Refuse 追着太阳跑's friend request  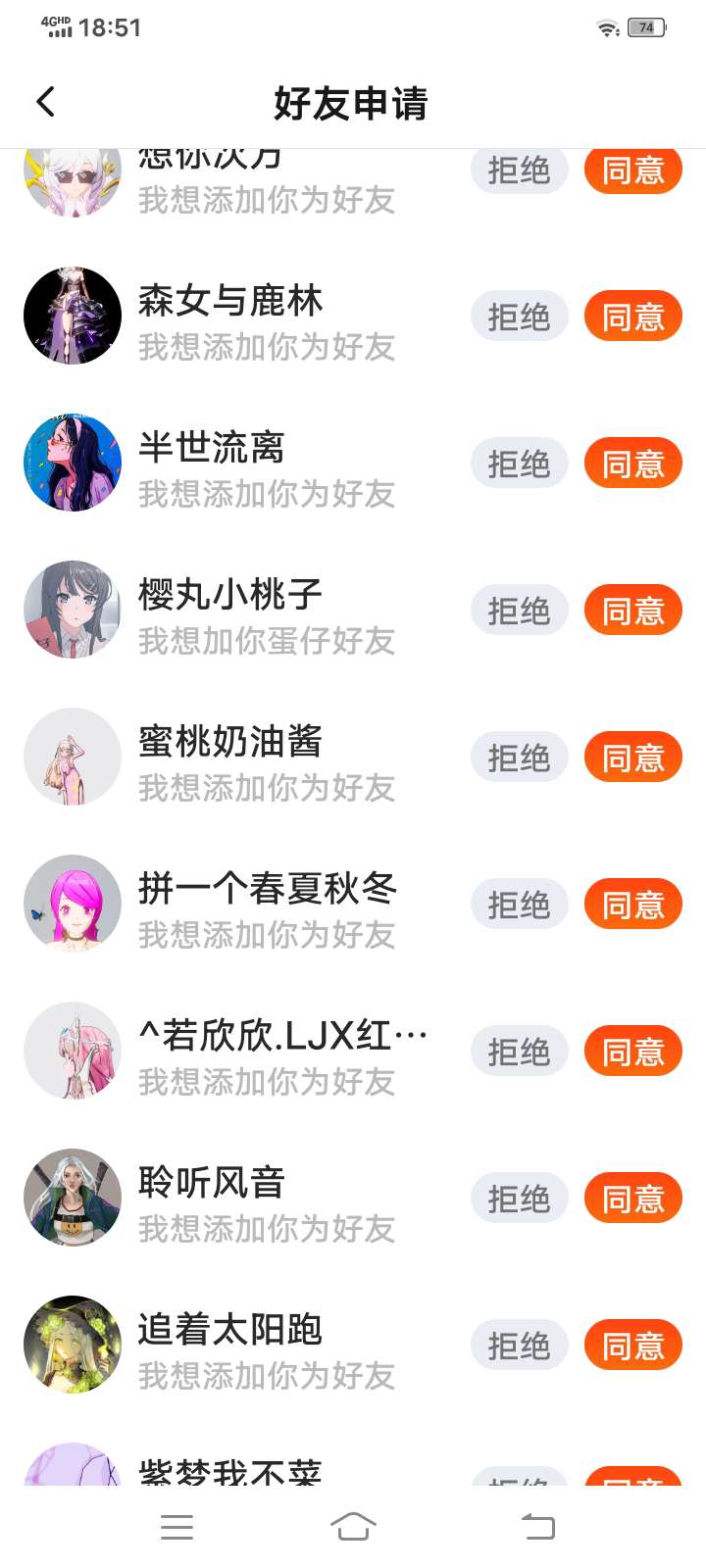coord(519,1346)
